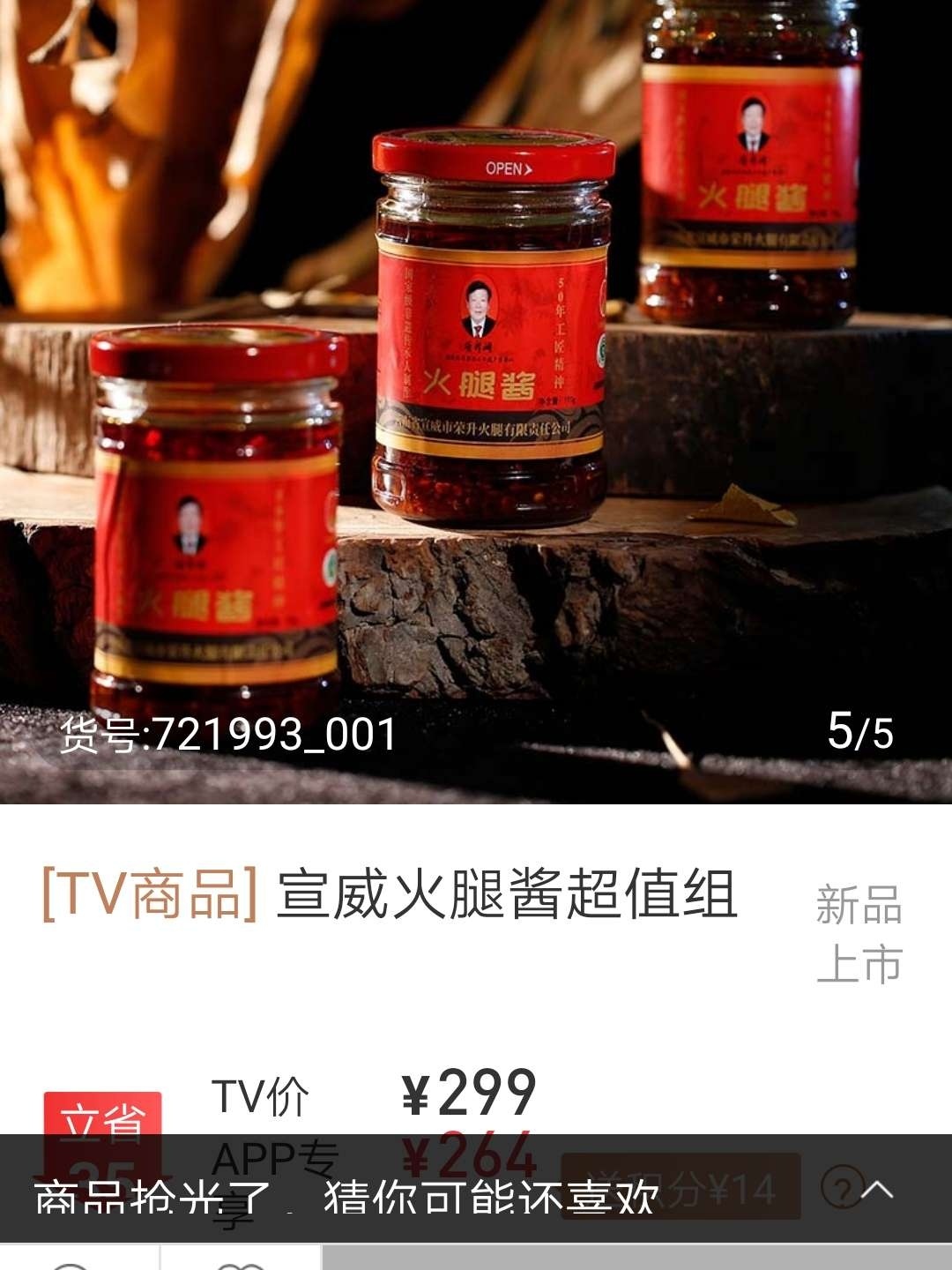Add this product to favorites
The width and height of the screenshot is (952, 1270).
point(240,1263)
